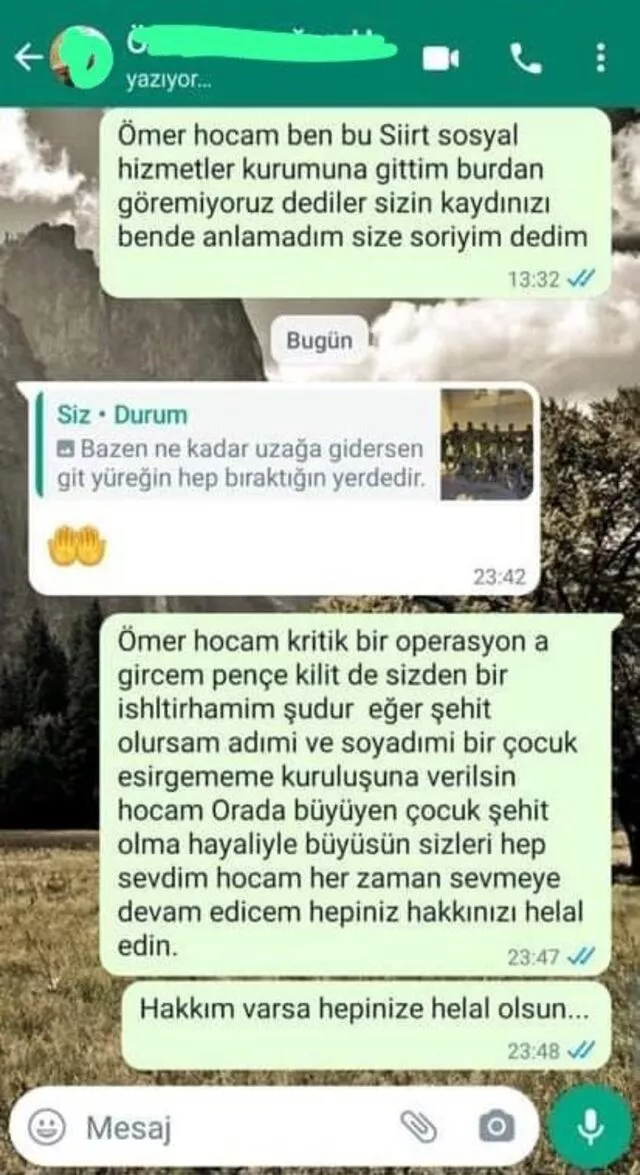Screen dimensions: 640x1175
Task: Start a video call
Action: pos(440,58)
